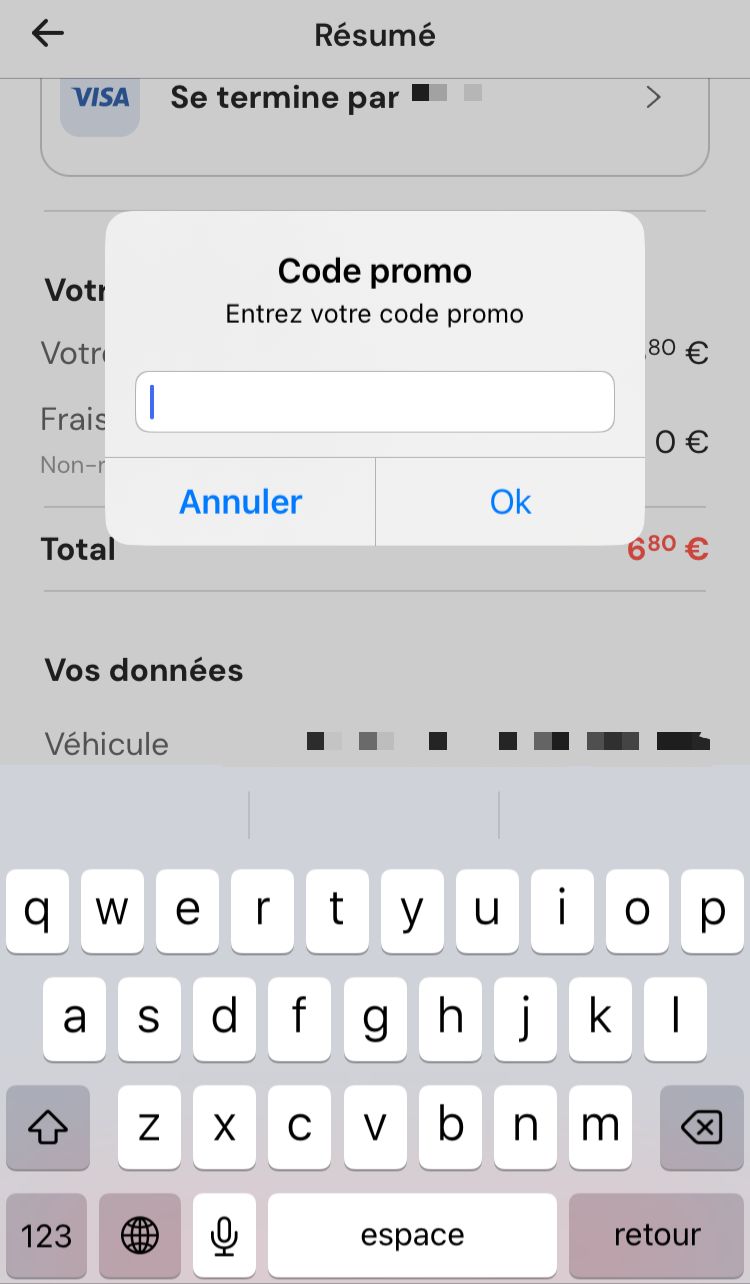Open the payment card details via the chevron
Image resolution: width=750 pixels, height=1284 pixels.
652,97
